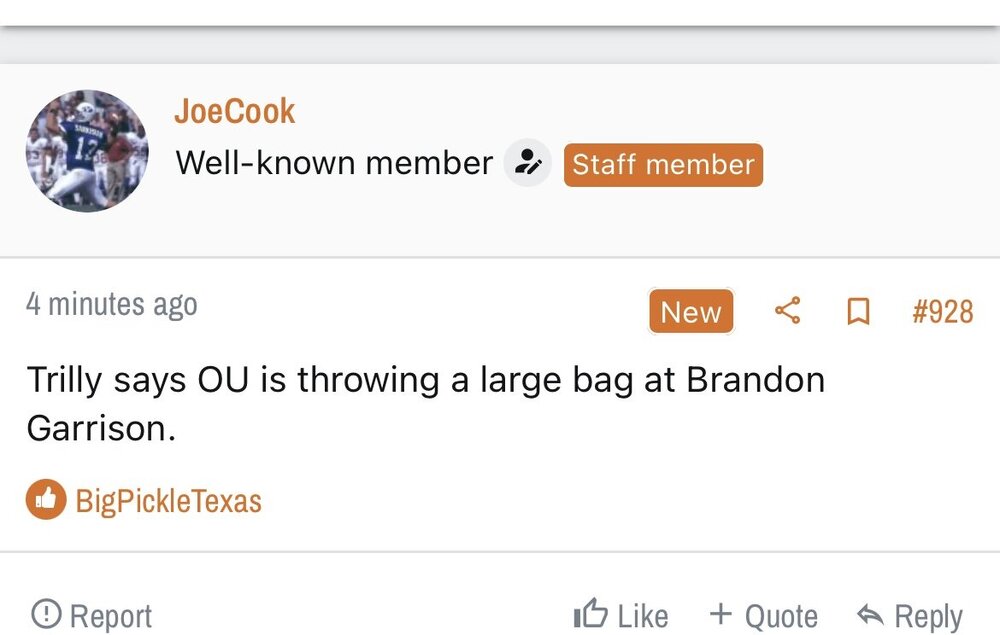Share post #928

788,311
